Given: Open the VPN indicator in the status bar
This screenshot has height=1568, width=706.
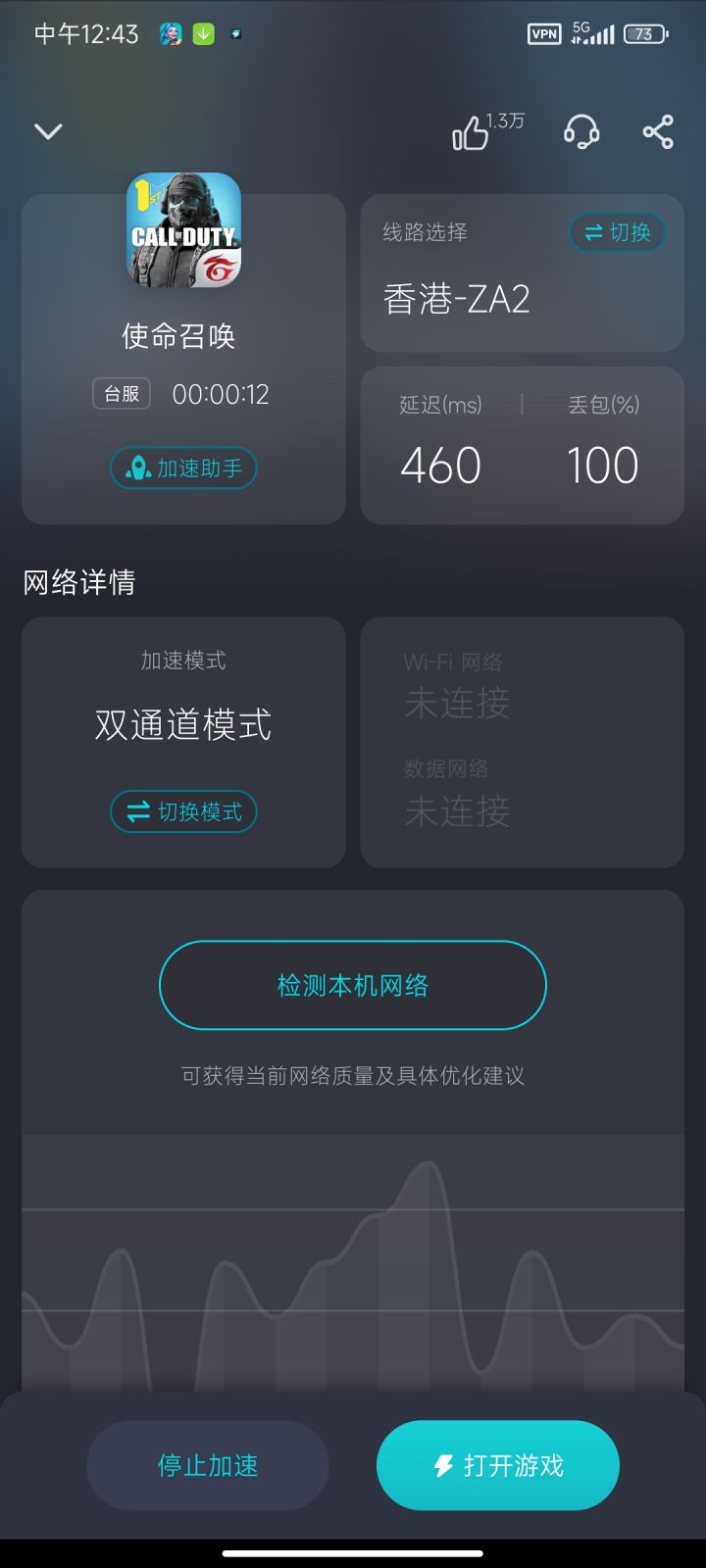Looking at the screenshot, I should point(544,32).
